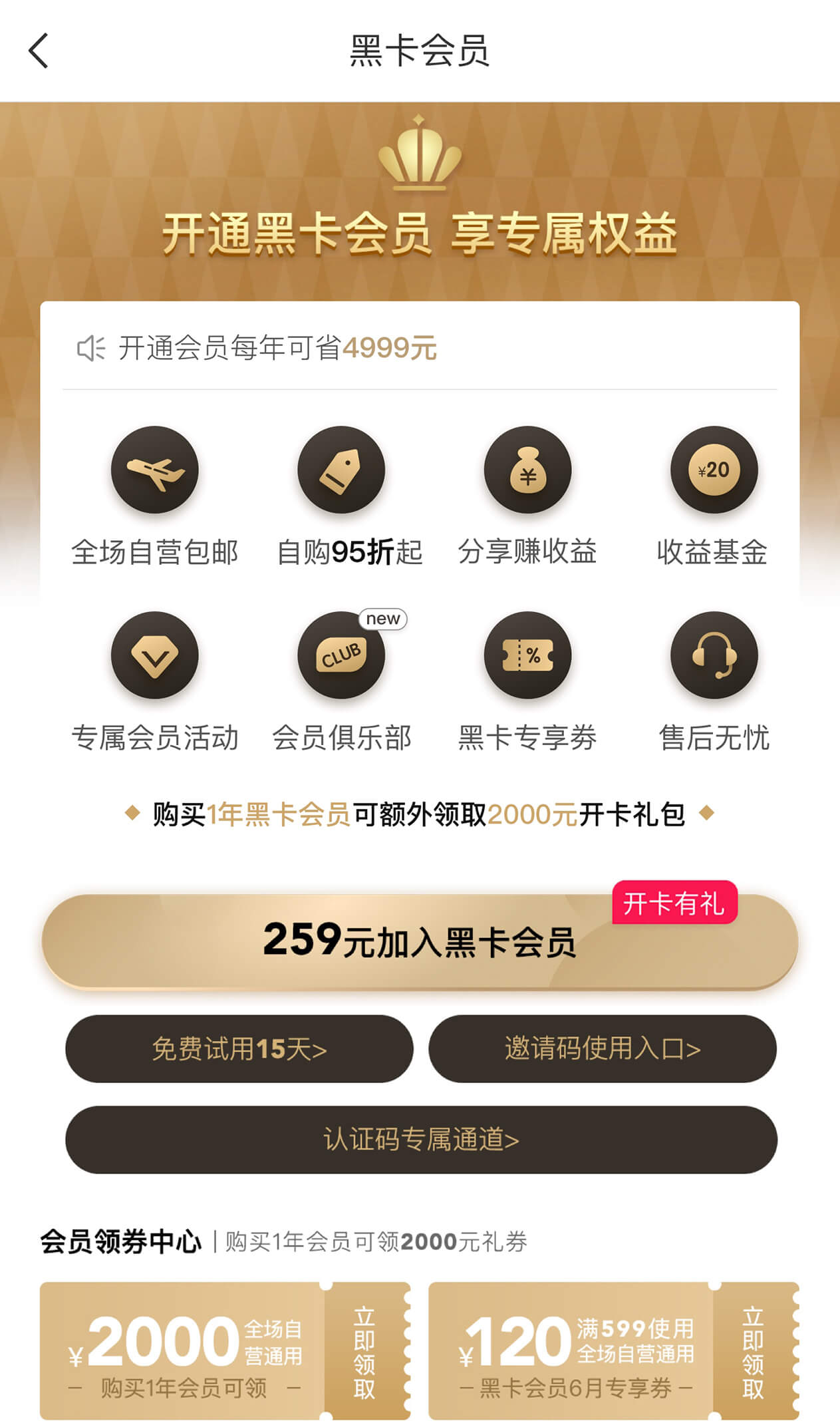The width and height of the screenshot is (840, 1425).
Task: Open 邀请码使用入口
Action: [x=602, y=1049]
